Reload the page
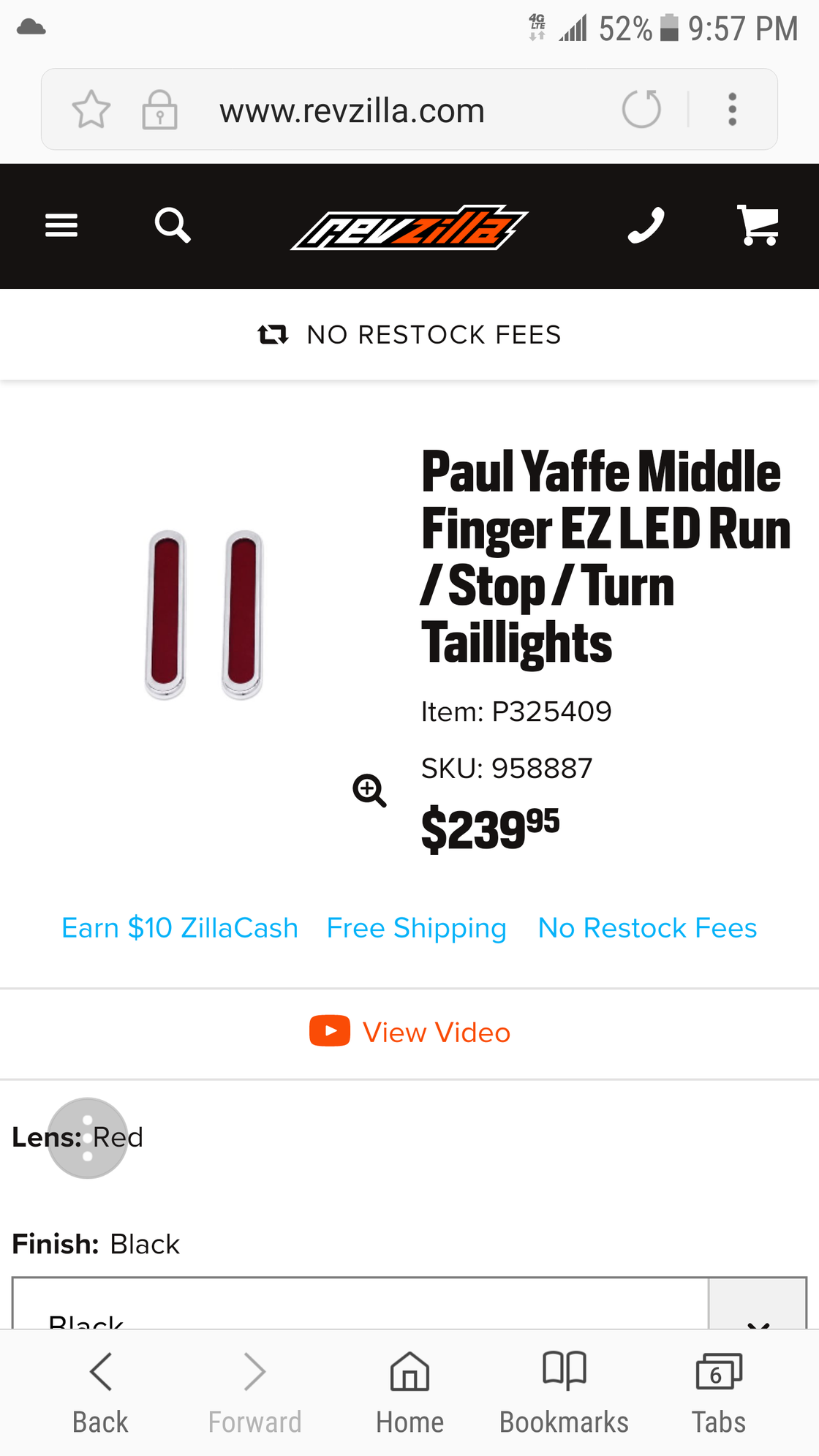This screenshot has width=819, height=1456. pyautogui.click(x=641, y=110)
